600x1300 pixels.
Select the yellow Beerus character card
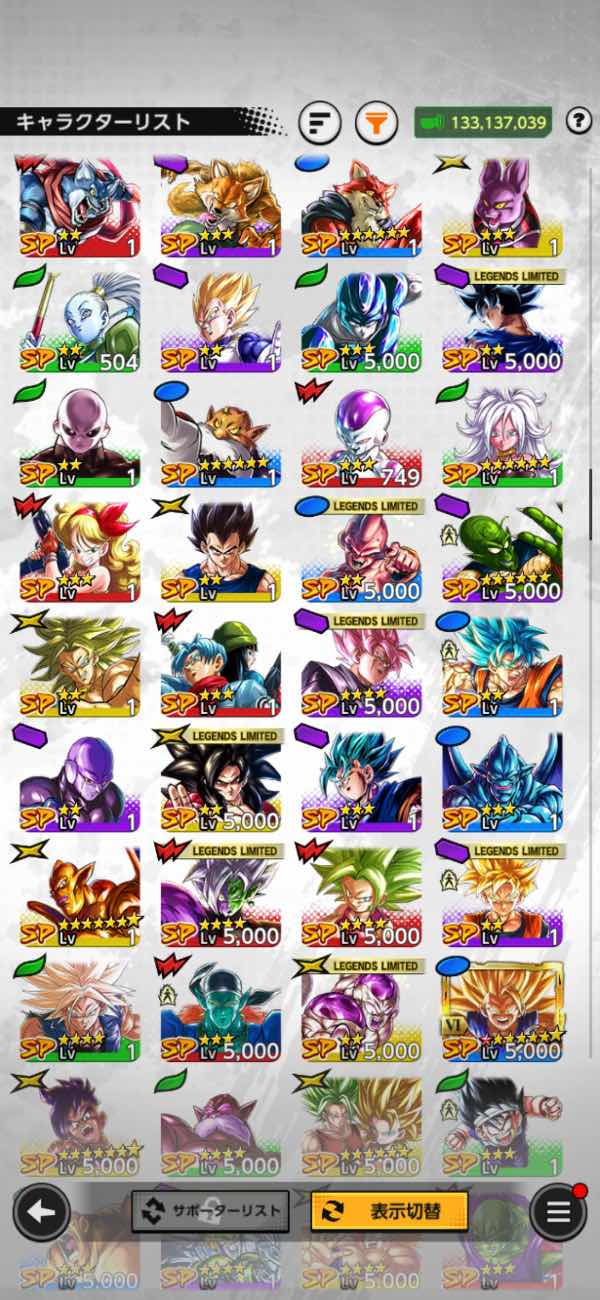pos(502,207)
